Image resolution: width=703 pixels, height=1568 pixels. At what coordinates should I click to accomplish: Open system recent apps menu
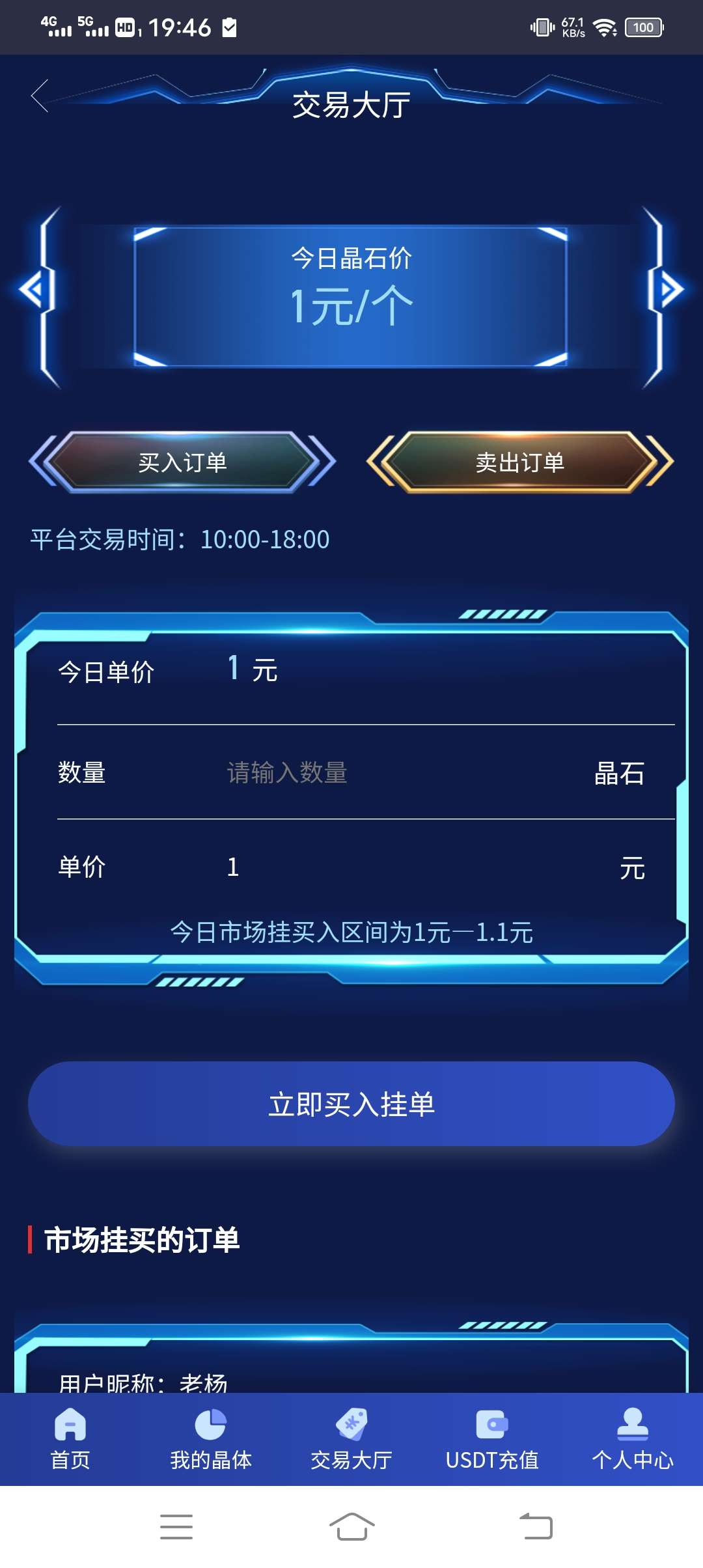tap(176, 1526)
